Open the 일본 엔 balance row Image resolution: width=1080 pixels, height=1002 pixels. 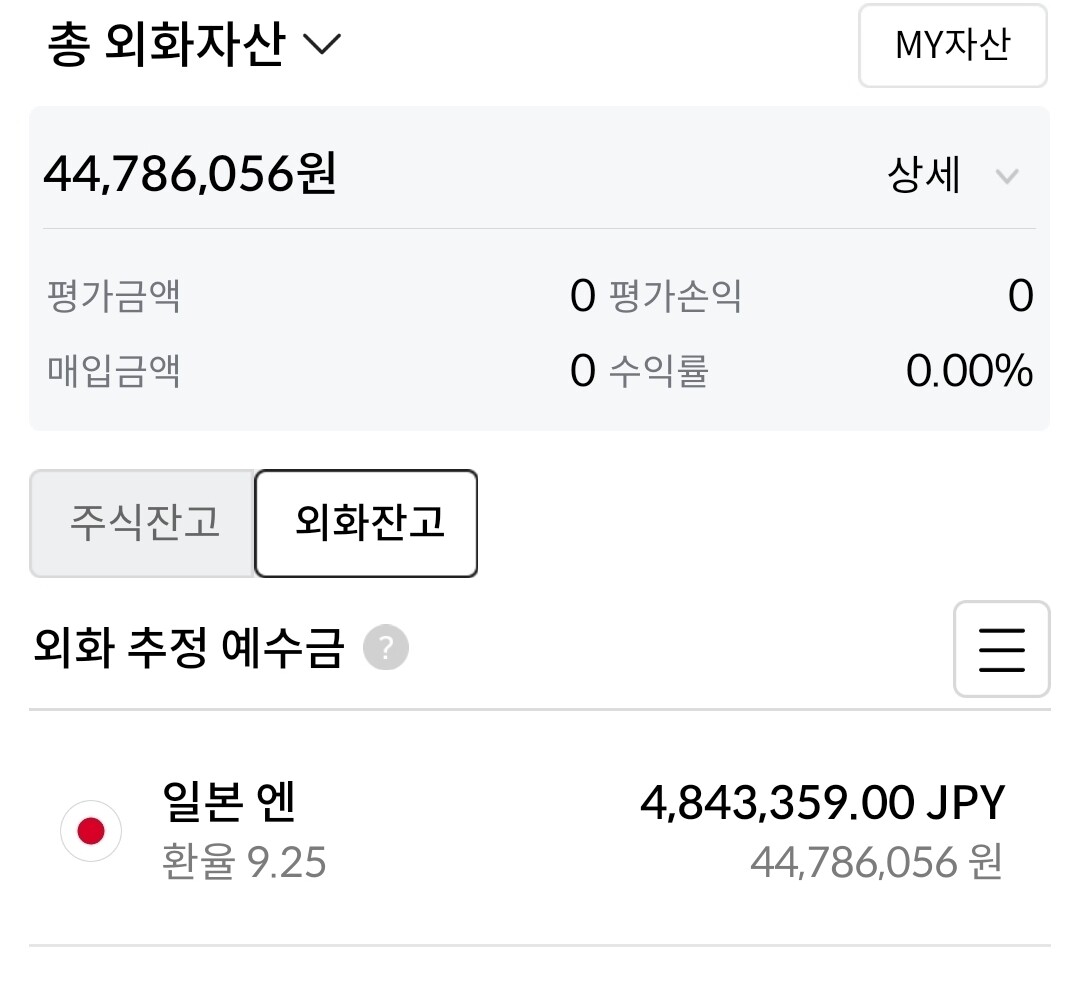539,829
